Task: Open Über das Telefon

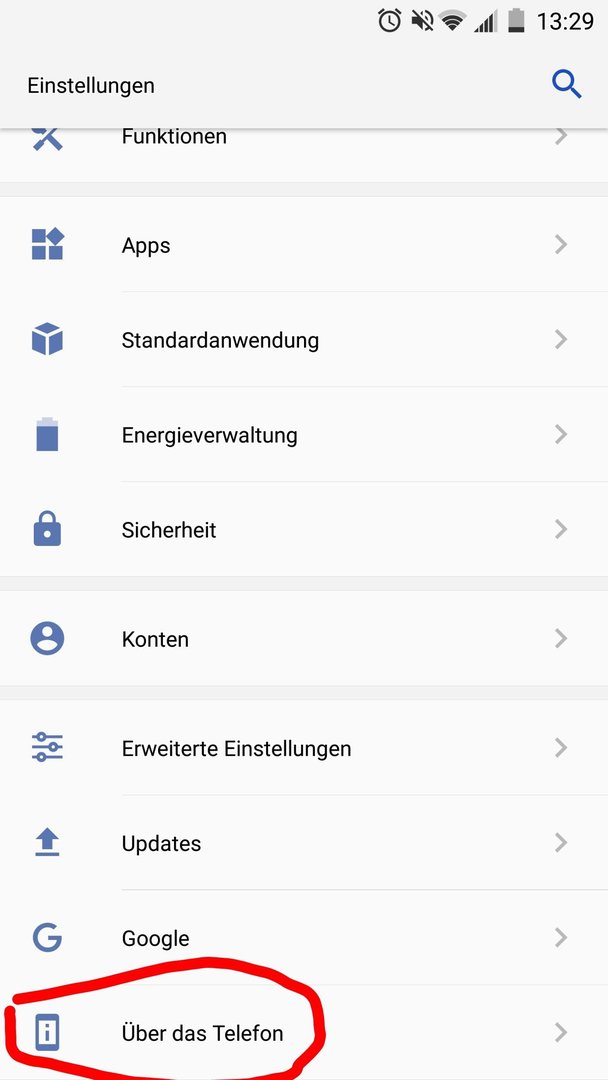Action: click(304, 1032)
